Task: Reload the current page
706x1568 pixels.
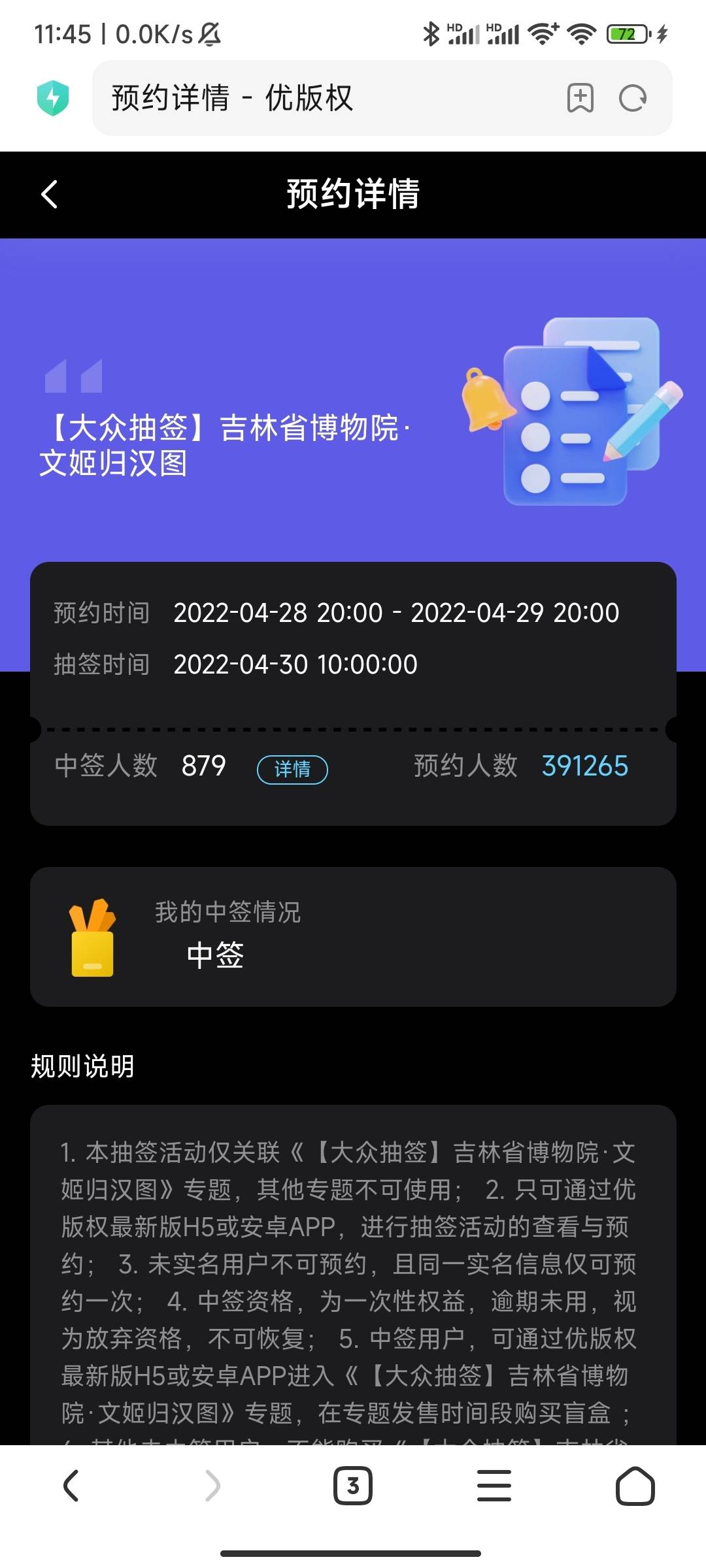Action: pyautogui.click(x=632, y=99)
